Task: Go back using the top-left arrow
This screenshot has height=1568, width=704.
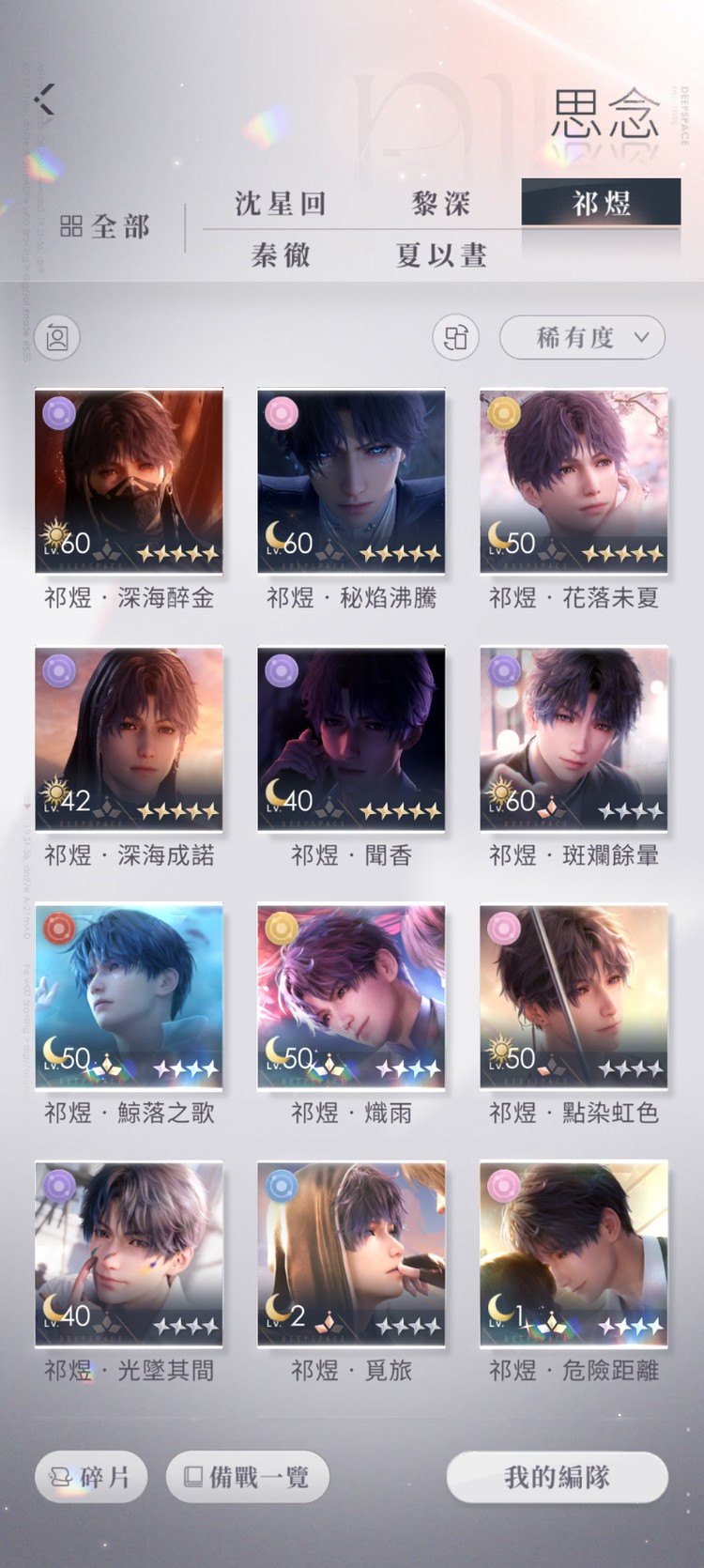Action: 44,100
